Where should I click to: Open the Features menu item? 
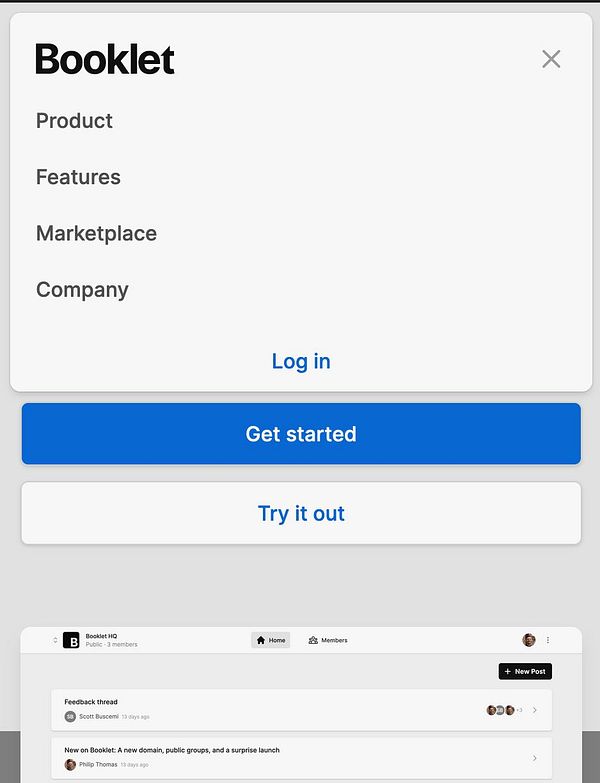pos(78,177)
